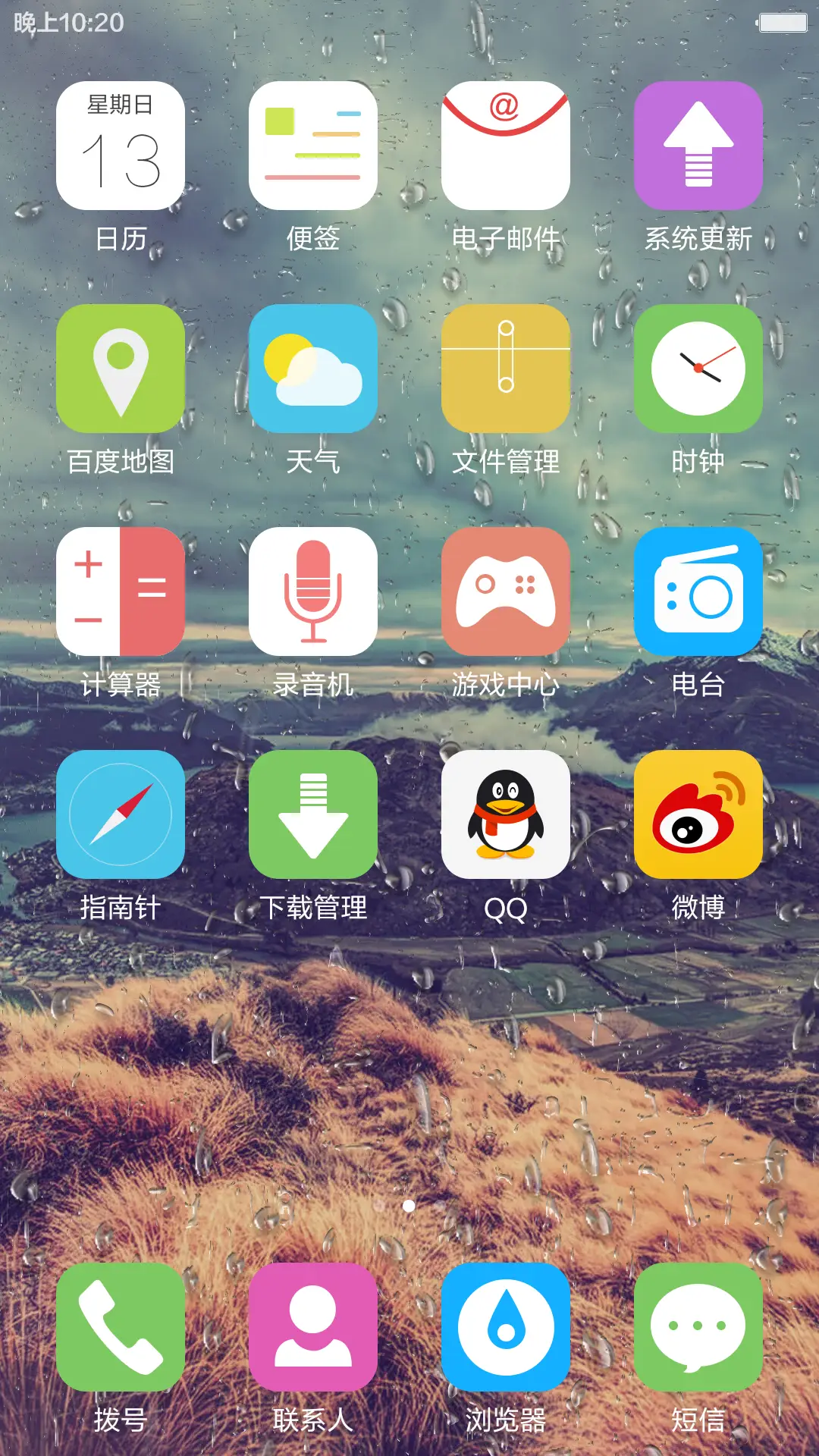This screenshot has height=1456, width=819.
Task: Open the Notes app
Action: click(x=313, y=146)
